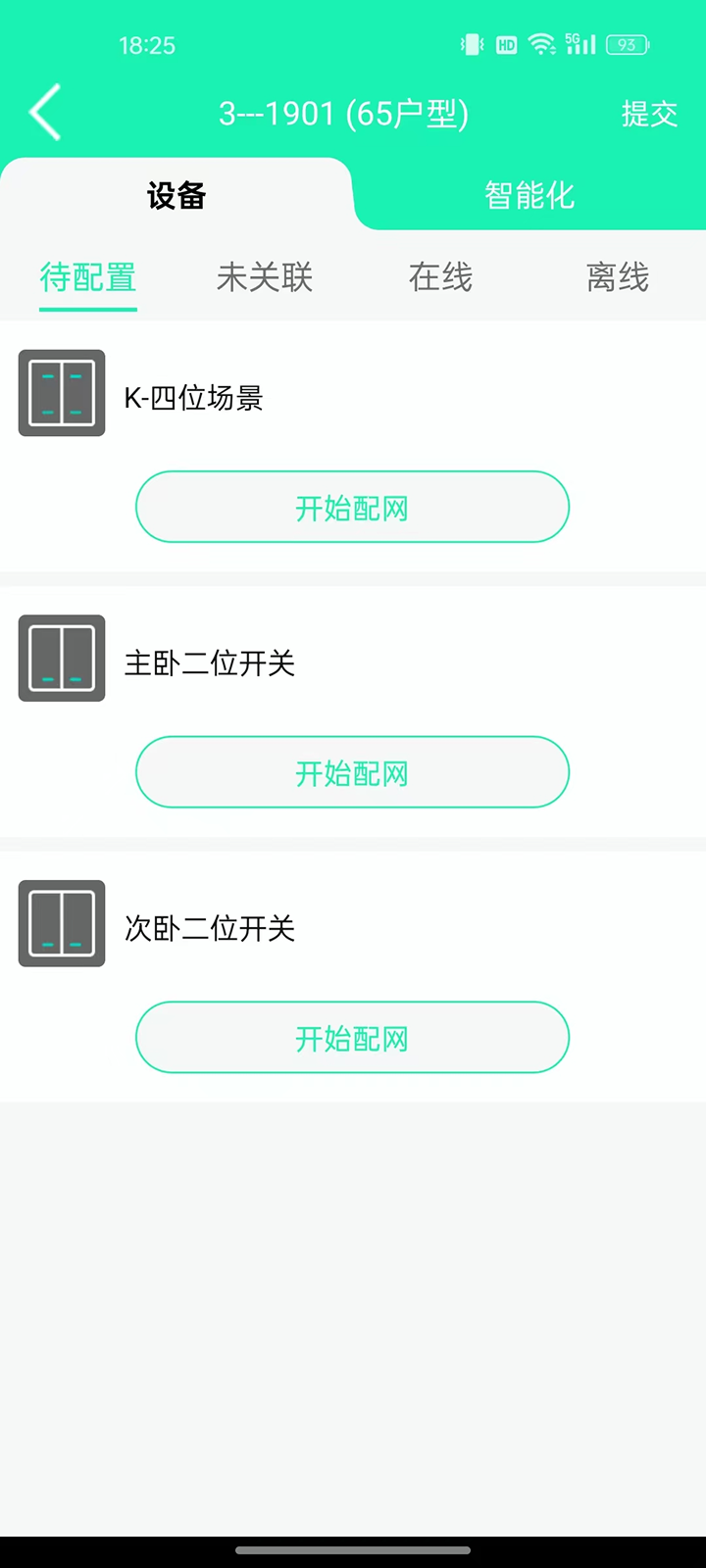Tap the 次卧二位开关 device icon

[61, 922]
